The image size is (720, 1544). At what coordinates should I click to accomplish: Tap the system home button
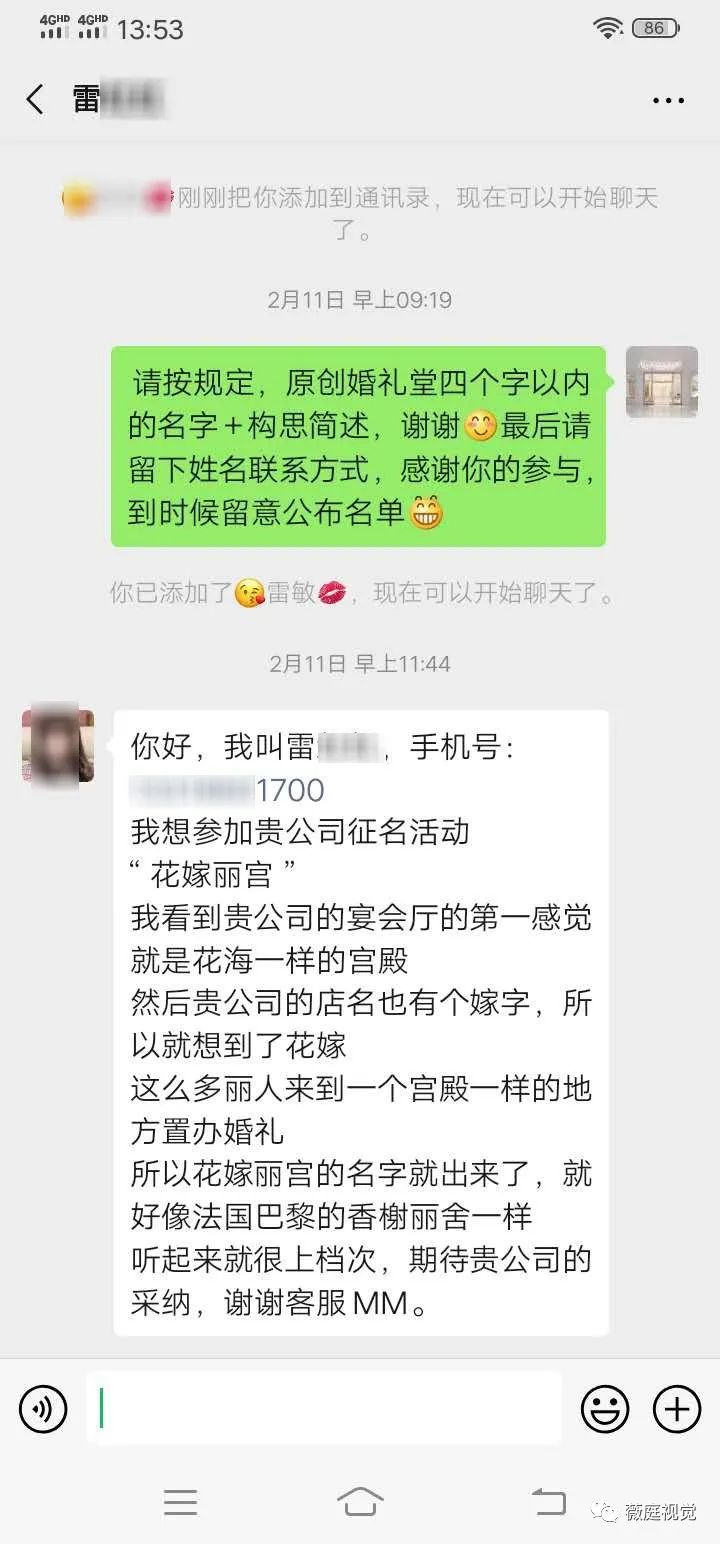tap(360, 1501)
